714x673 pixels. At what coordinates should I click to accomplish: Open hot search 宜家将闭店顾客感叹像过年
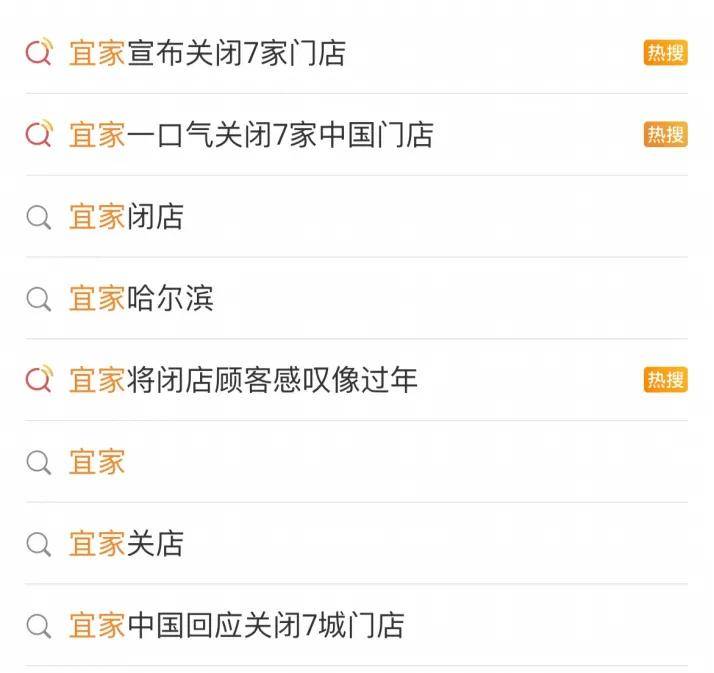(243, 380)
